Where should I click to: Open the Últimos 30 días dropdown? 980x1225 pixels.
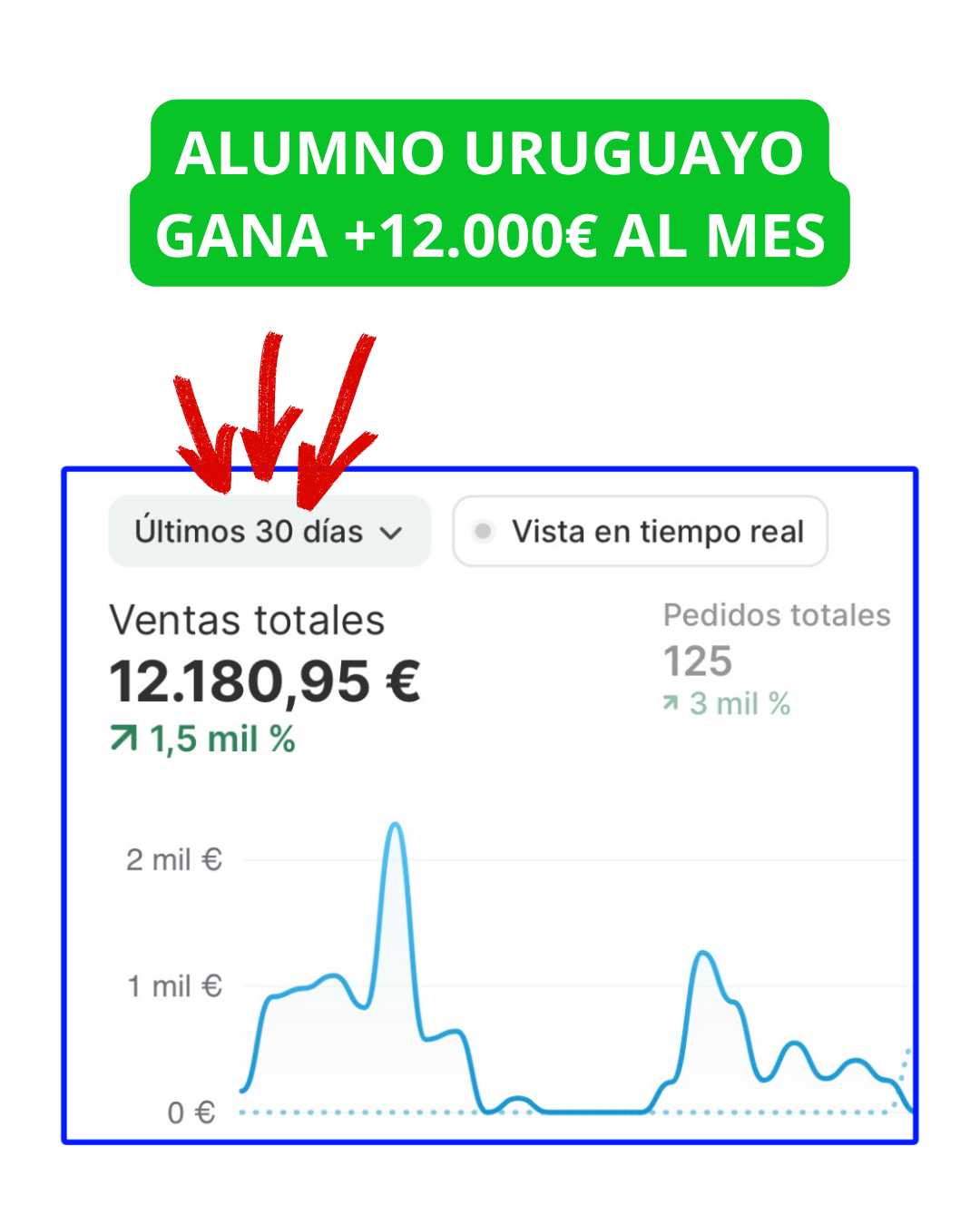click(269, 532)
